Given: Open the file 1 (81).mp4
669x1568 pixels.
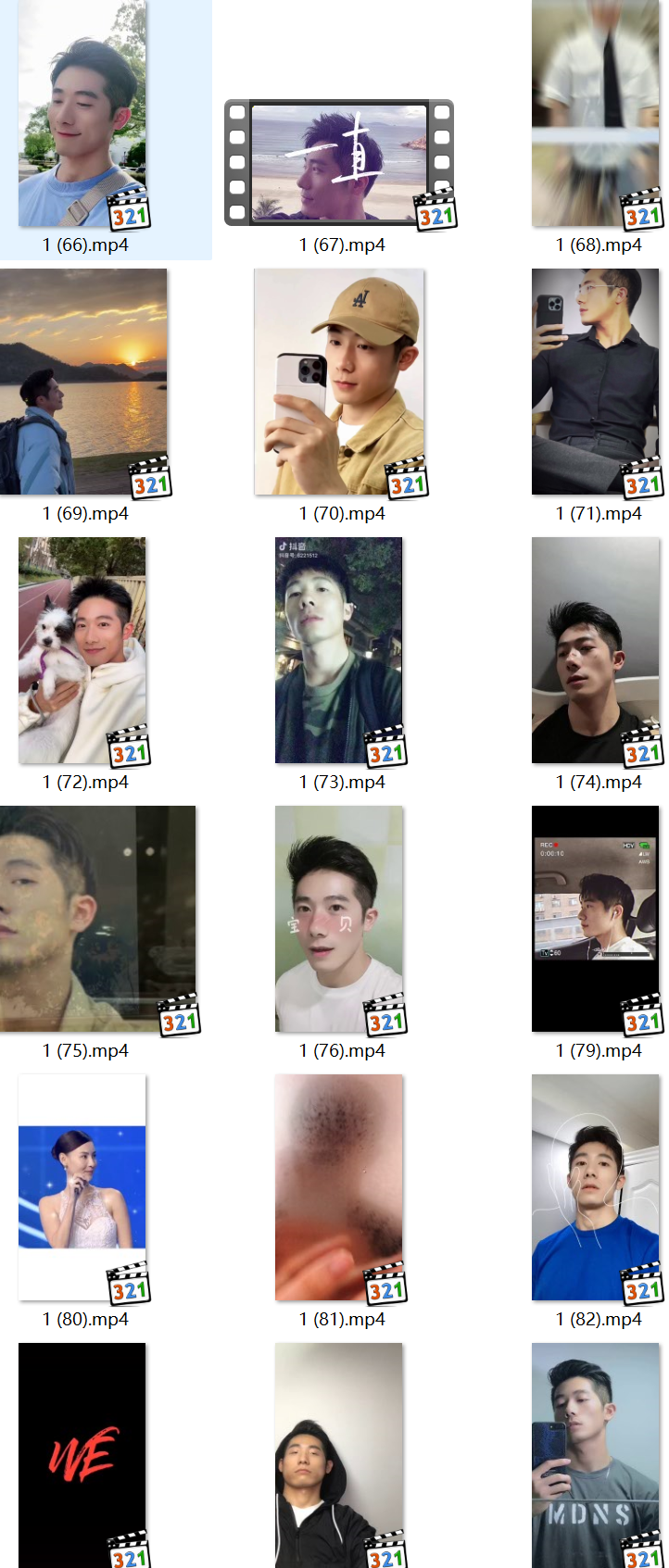Looking at the screenshot, I should (x=339, y=1187).
